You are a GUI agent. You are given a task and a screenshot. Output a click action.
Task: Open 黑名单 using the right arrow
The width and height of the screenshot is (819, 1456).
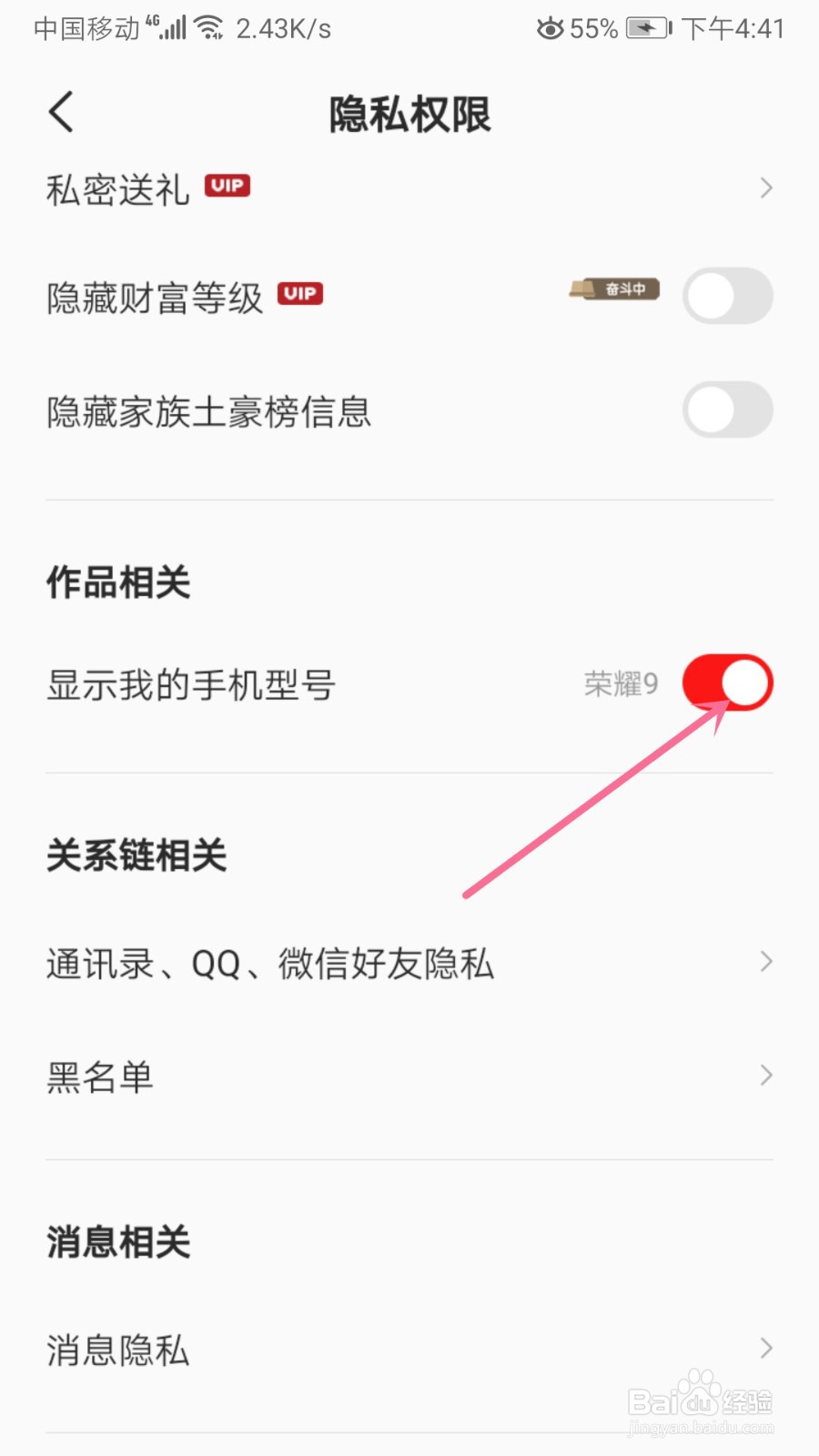point(764,1076)
